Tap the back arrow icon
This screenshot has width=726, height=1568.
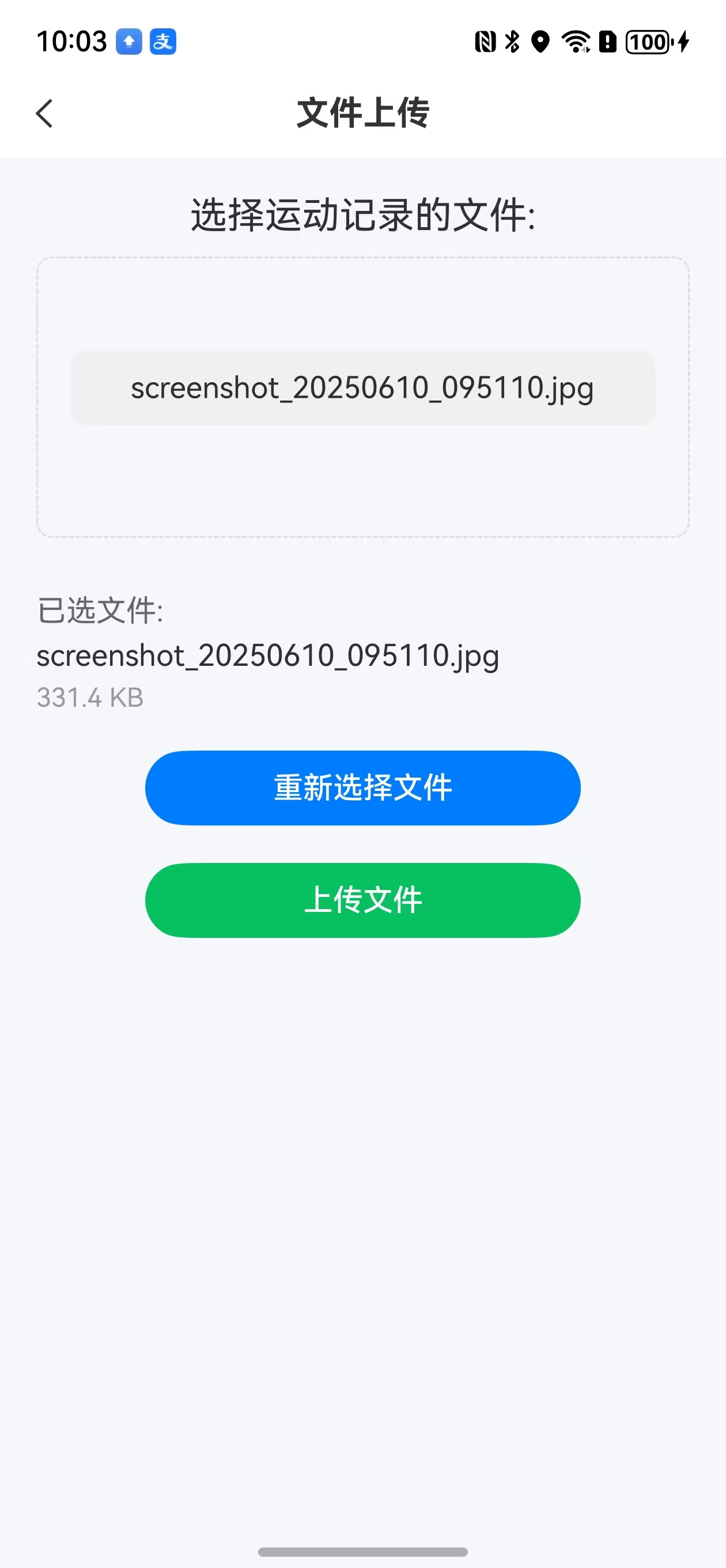click(44, 113)
